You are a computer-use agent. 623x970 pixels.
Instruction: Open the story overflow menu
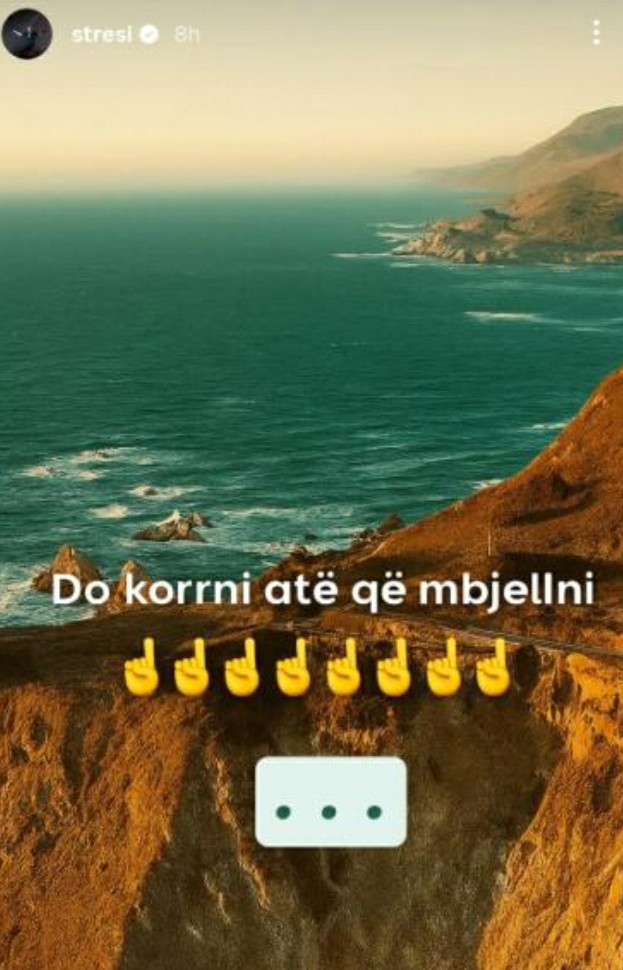[x=596, y=33]
